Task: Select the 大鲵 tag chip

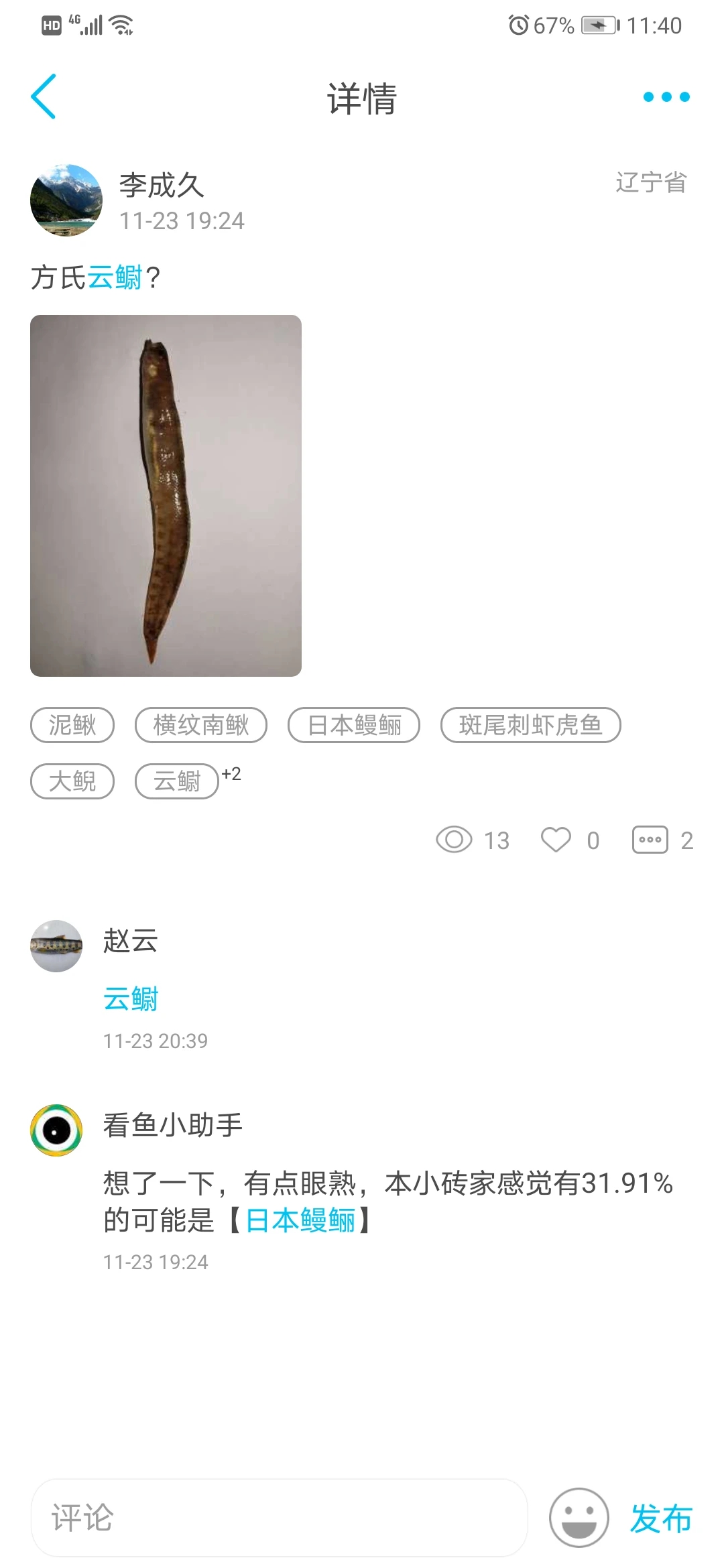Action: 72,781
